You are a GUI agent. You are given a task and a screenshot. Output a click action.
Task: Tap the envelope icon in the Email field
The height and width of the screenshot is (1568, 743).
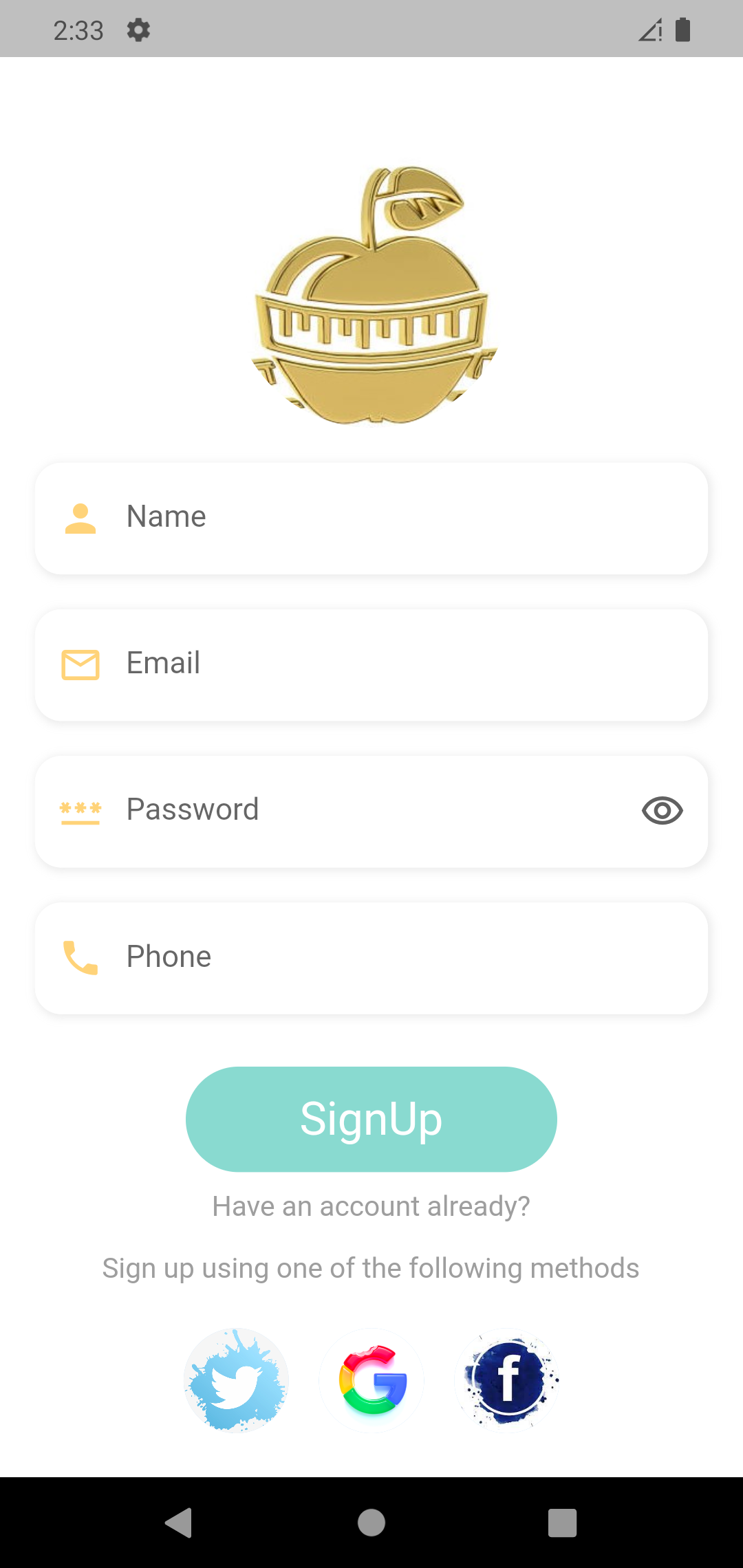[x=80, y=664]
